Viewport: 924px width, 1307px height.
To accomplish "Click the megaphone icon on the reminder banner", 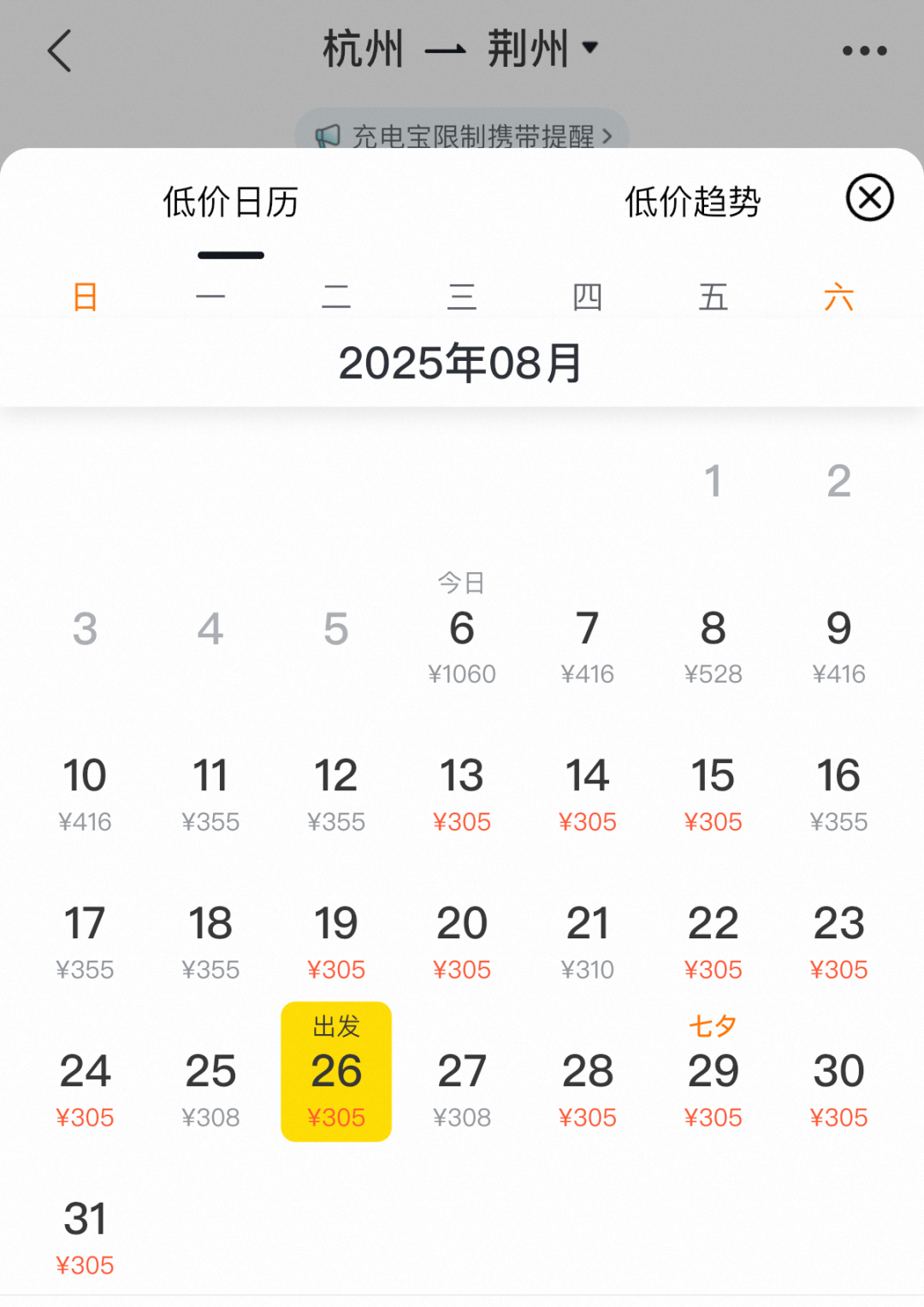I will (328, 134).
